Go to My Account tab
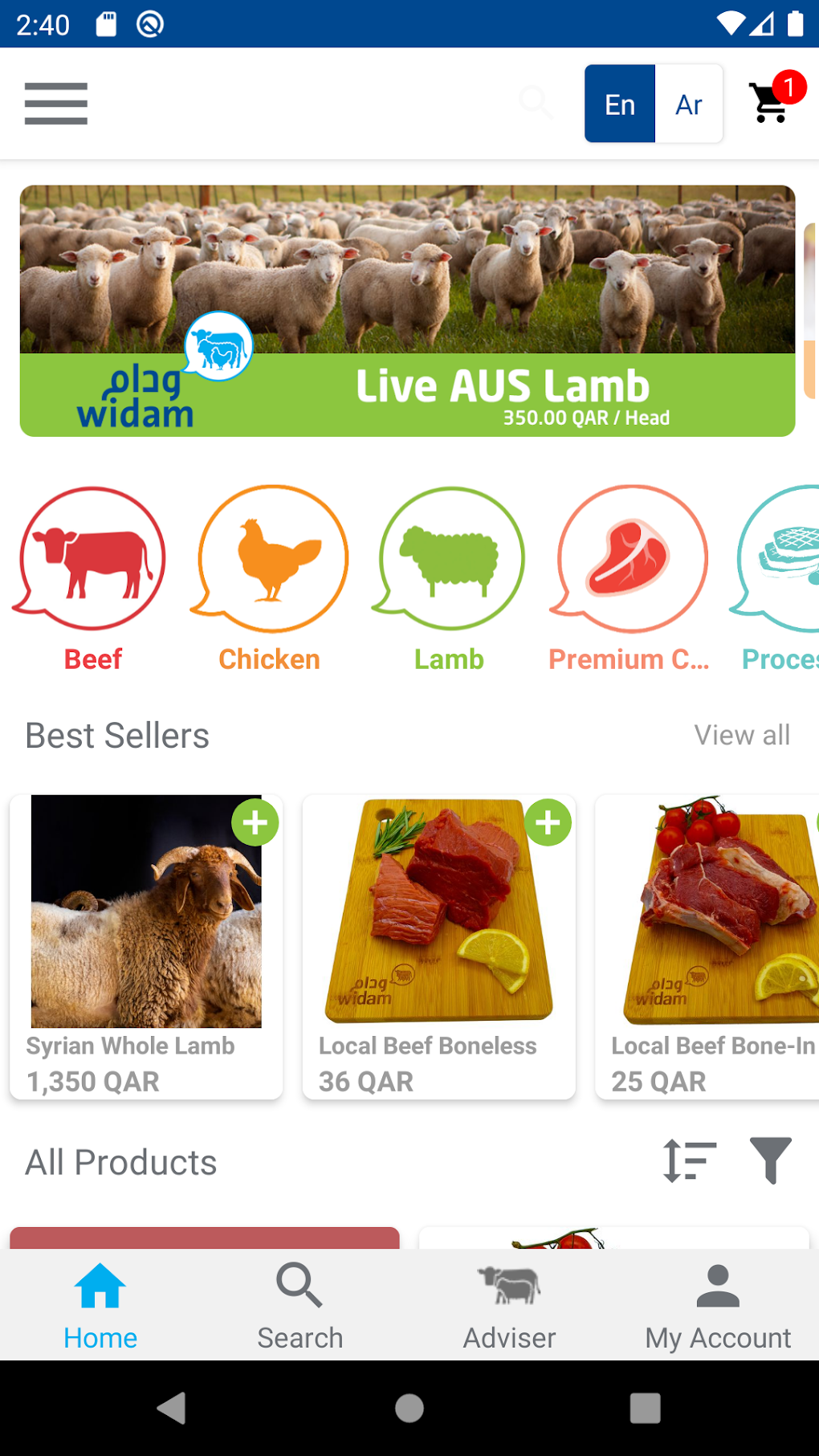Viewport: 819px width, 1456px height. pyautogui.click(x=717, y=1307)
